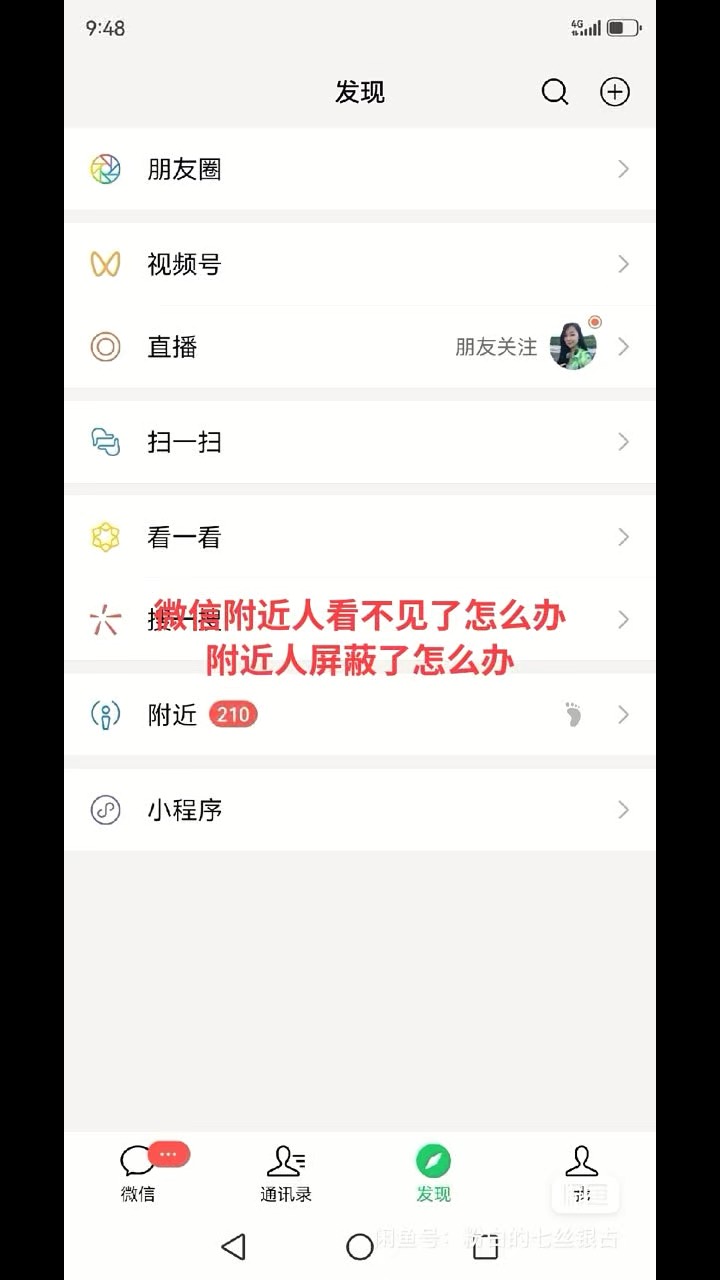The height and width of the screenshot is (1280, 720).
Task: Open the 附近 Nearby entry
Action: [170, 714]
